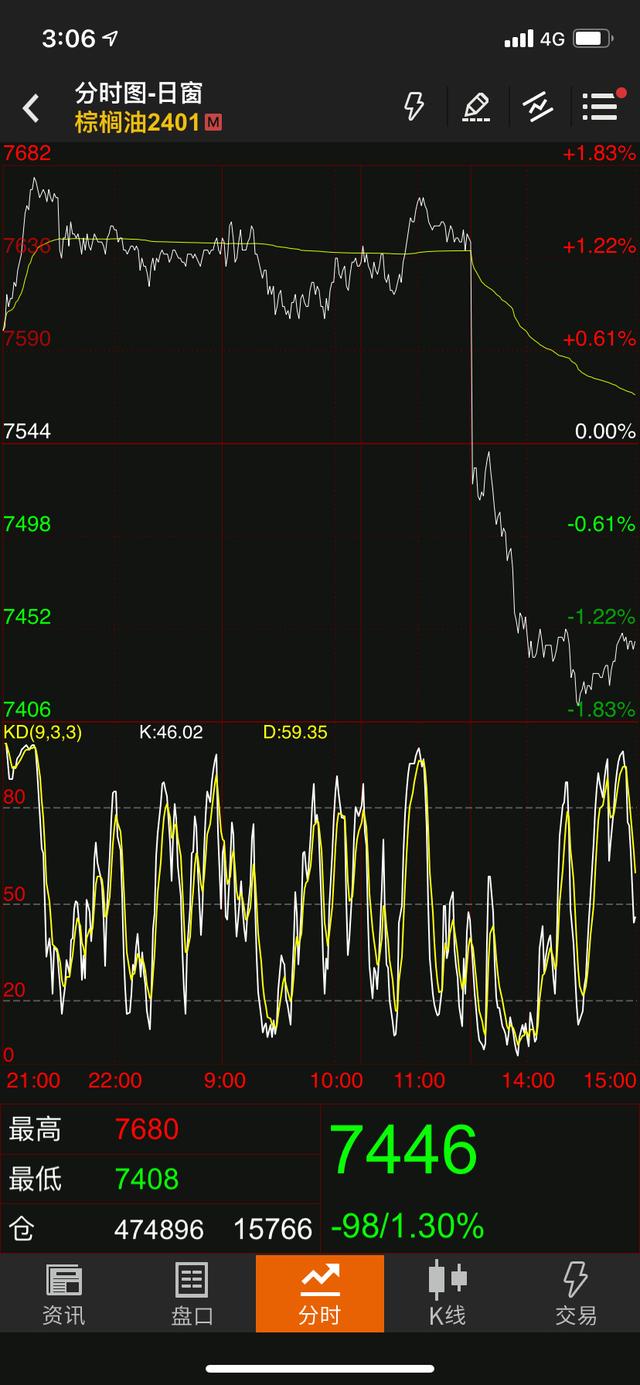Switch to the 盘口 order book tab
Image resolution: width=640 pixels, height=1385 pixels.
coord(191,1293)
